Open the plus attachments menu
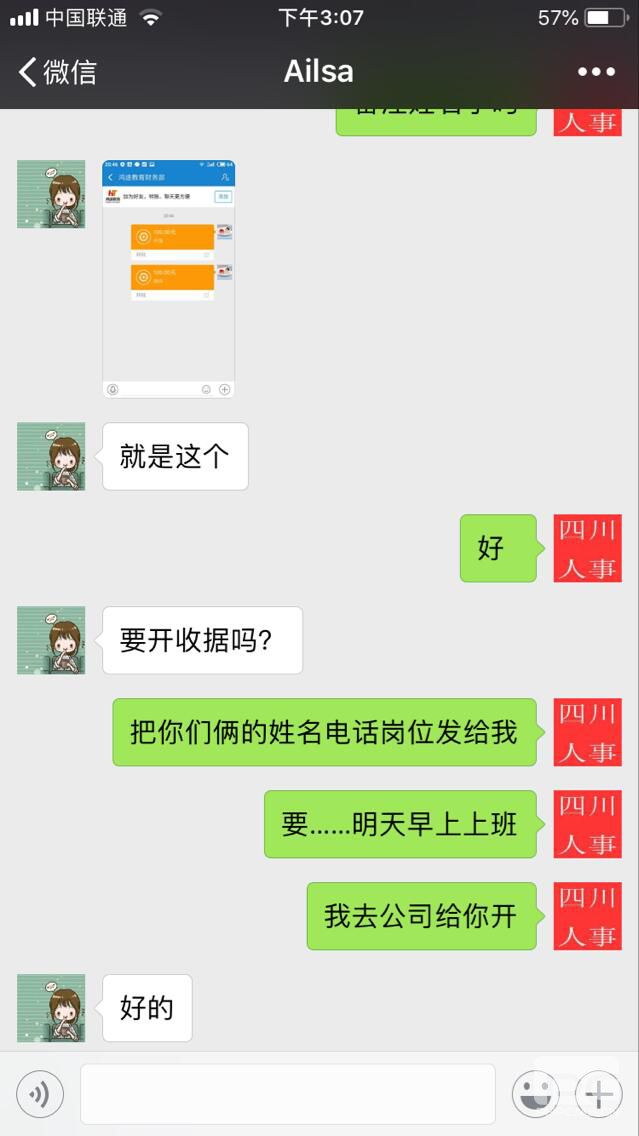Viewport: 639px width, 1136px height. tap(598, 1095)
